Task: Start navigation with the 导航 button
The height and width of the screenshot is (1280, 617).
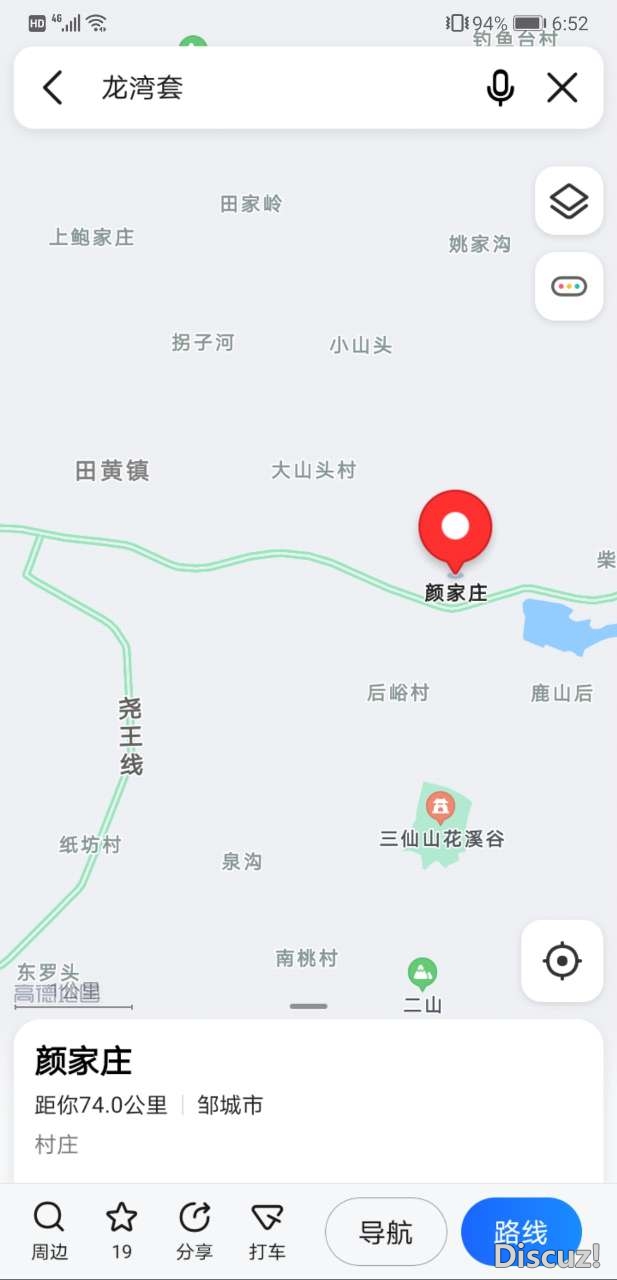Action: click(x=385, y=1232)
